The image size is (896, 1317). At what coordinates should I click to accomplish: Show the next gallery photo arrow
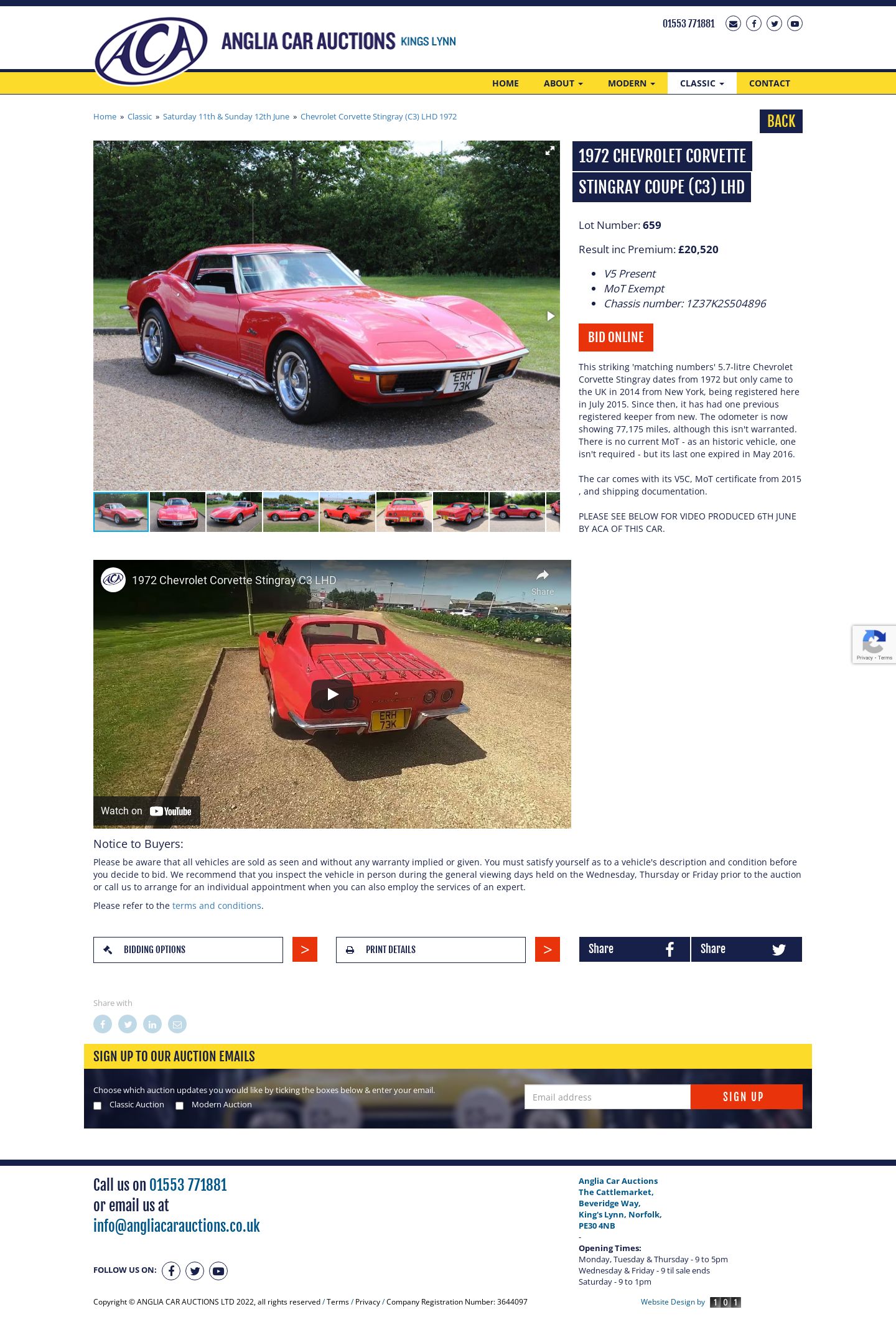pos(550,316)
